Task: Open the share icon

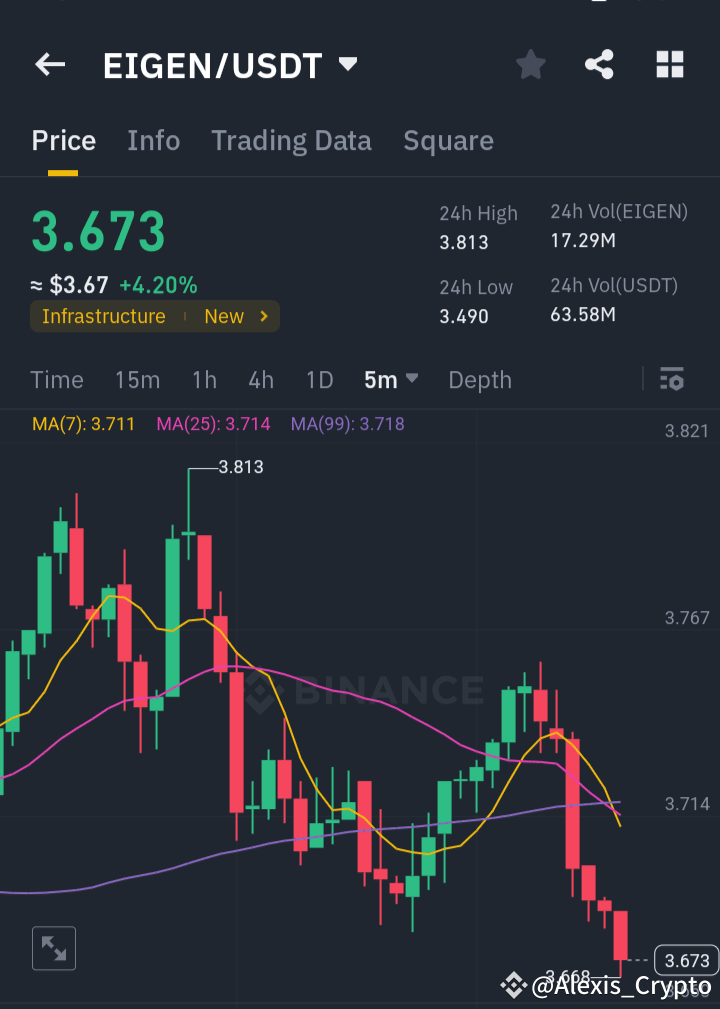Action: click(599, 64)
